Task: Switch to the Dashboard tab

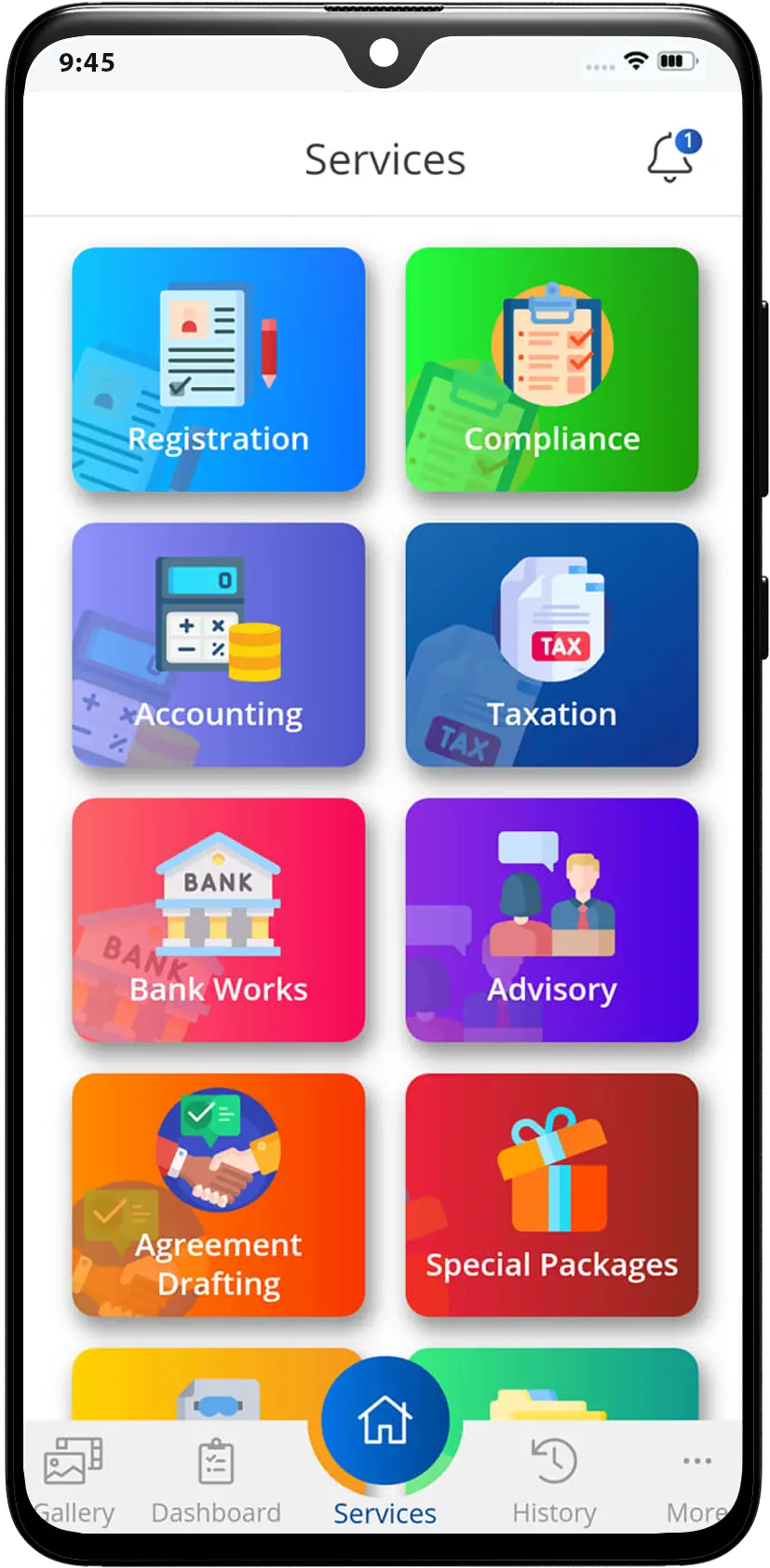Action: (x=216, y=1481)
